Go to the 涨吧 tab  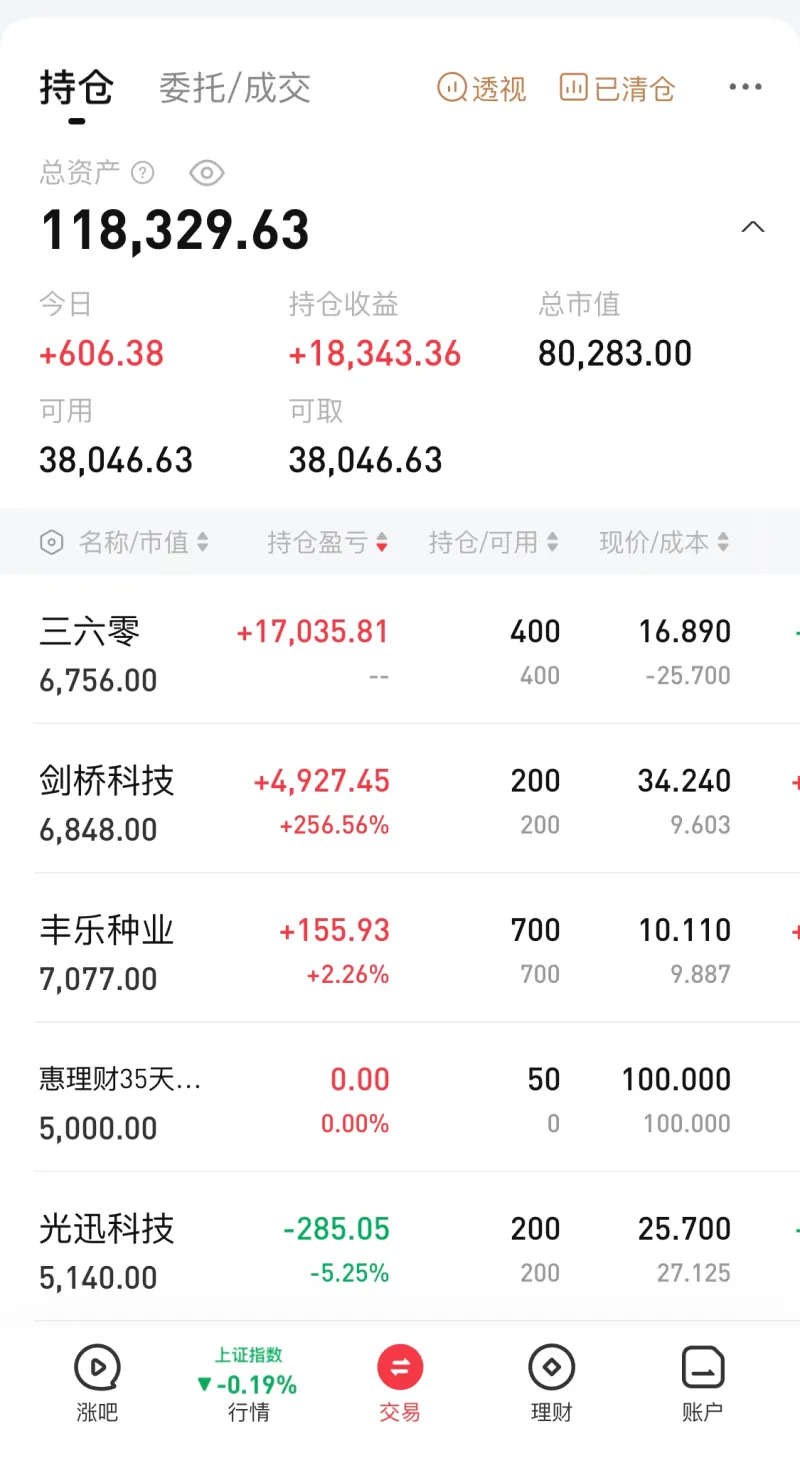(97, 1385)
